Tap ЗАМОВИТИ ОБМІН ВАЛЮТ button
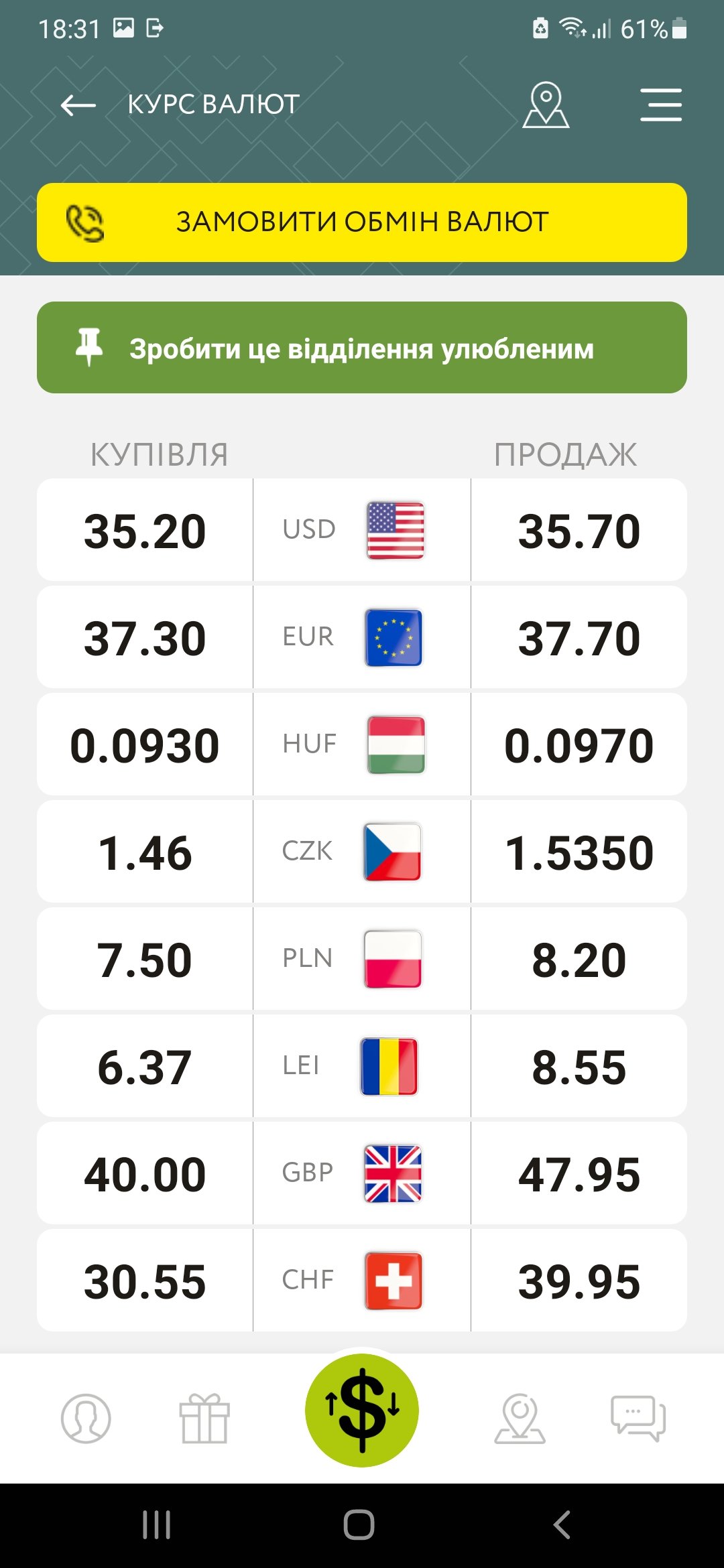Viewport: 724px width, 1568px height. 362,222
